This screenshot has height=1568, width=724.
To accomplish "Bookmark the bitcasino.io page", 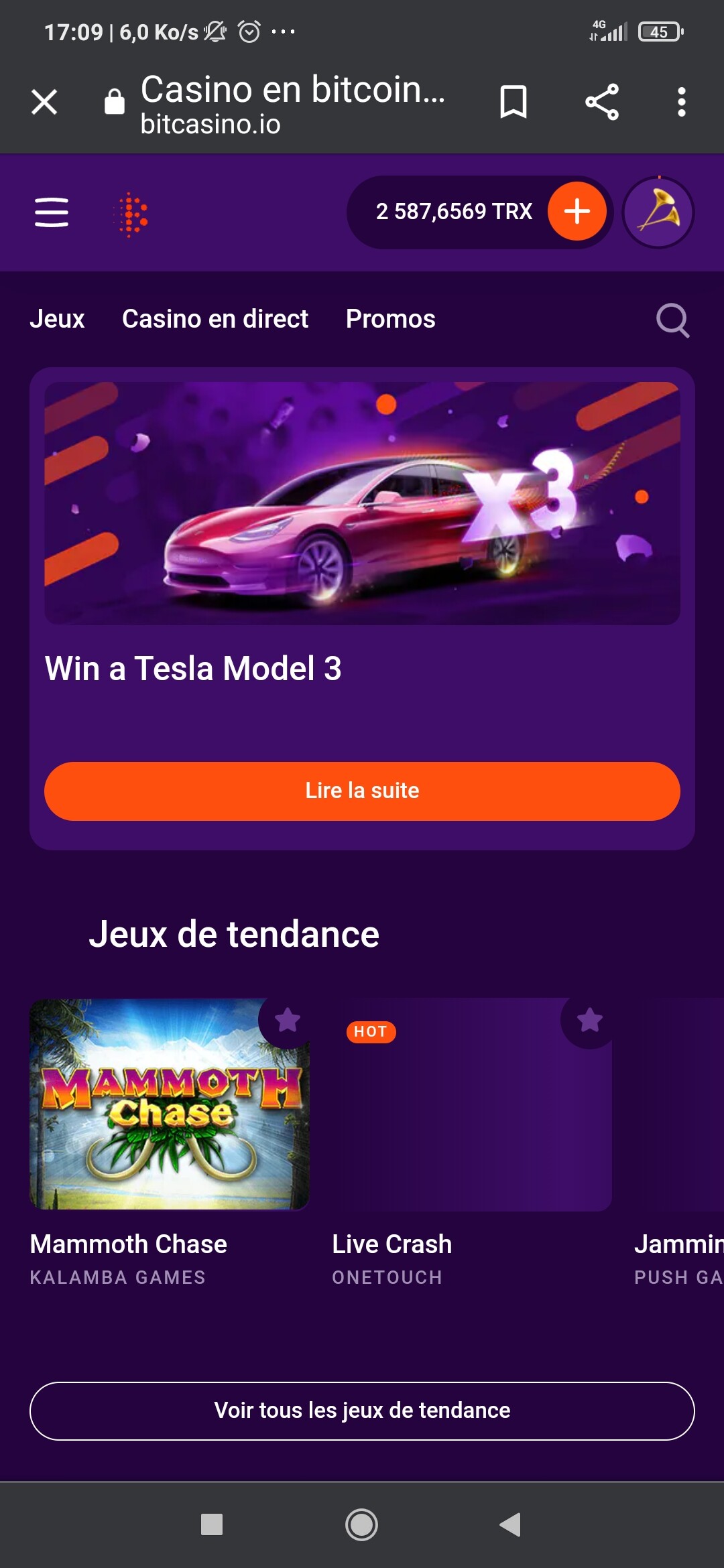I will point(513,103).
